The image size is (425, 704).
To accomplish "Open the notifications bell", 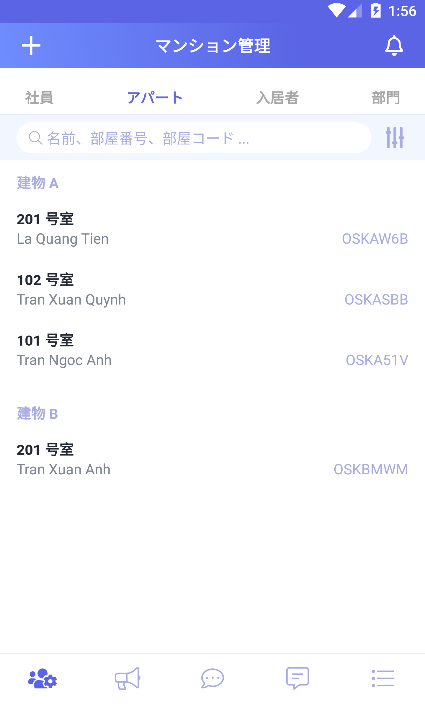I will [x=394, y=46].
